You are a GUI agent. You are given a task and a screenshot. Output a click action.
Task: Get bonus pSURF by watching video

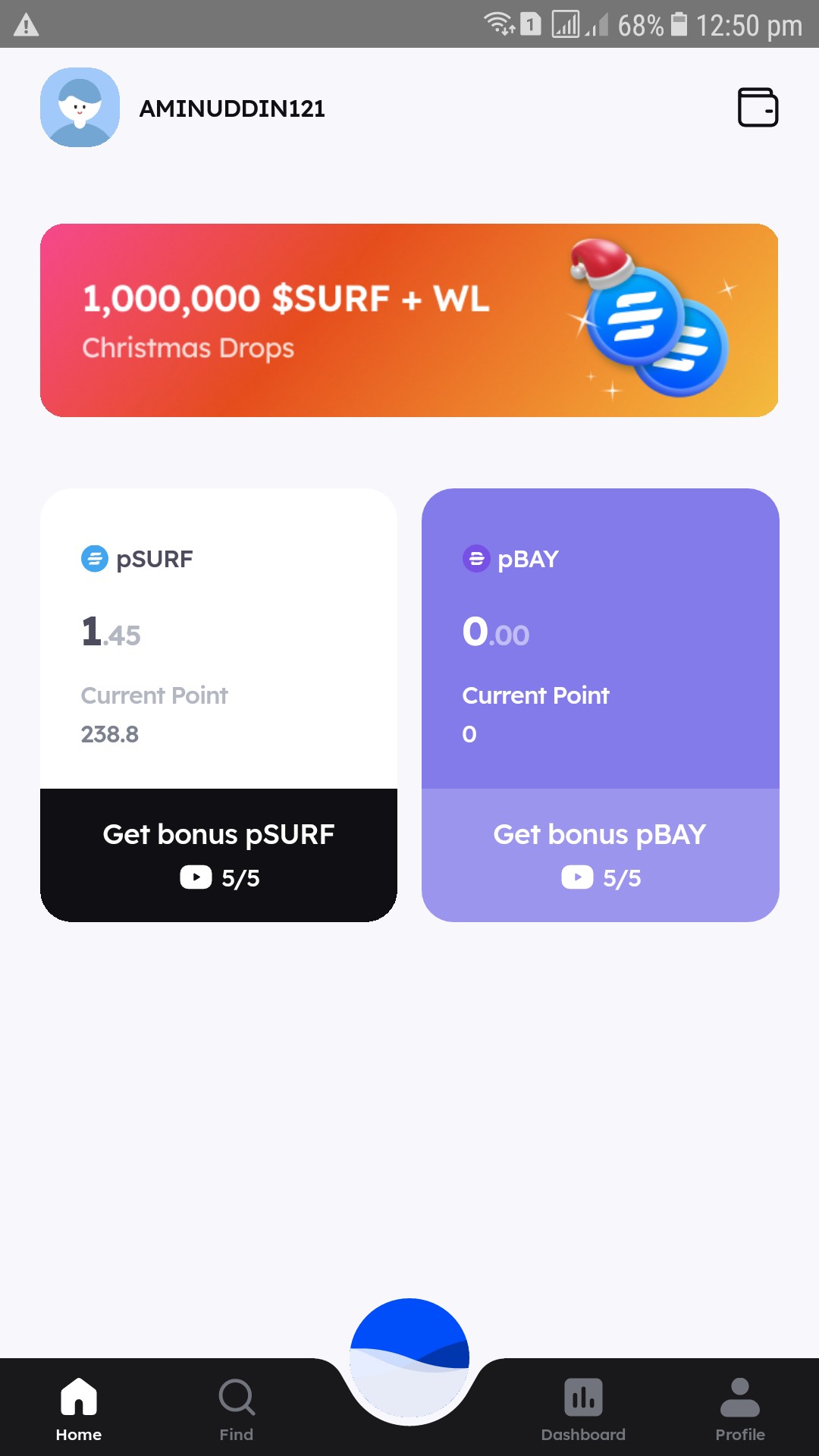tap(218, 855)
